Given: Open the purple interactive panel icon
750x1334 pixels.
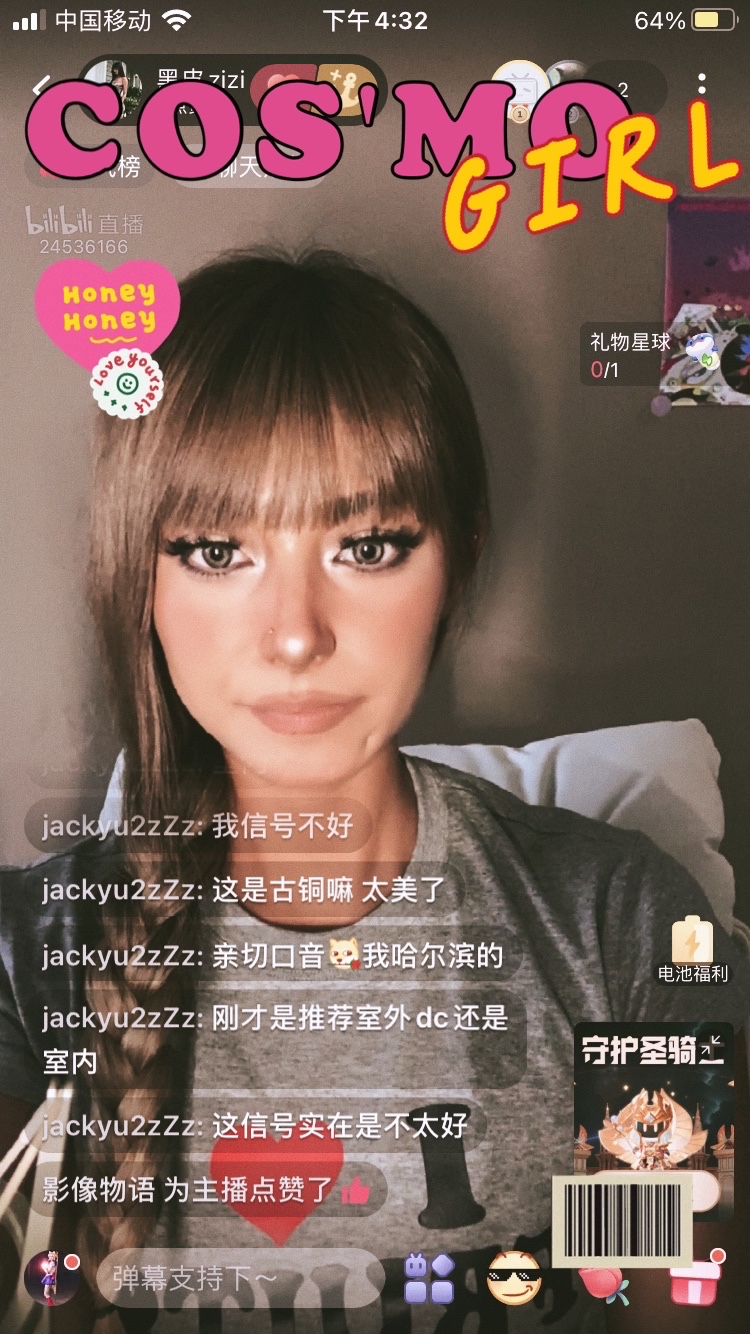Looking at the screenshot, I should pos(430,1279).
